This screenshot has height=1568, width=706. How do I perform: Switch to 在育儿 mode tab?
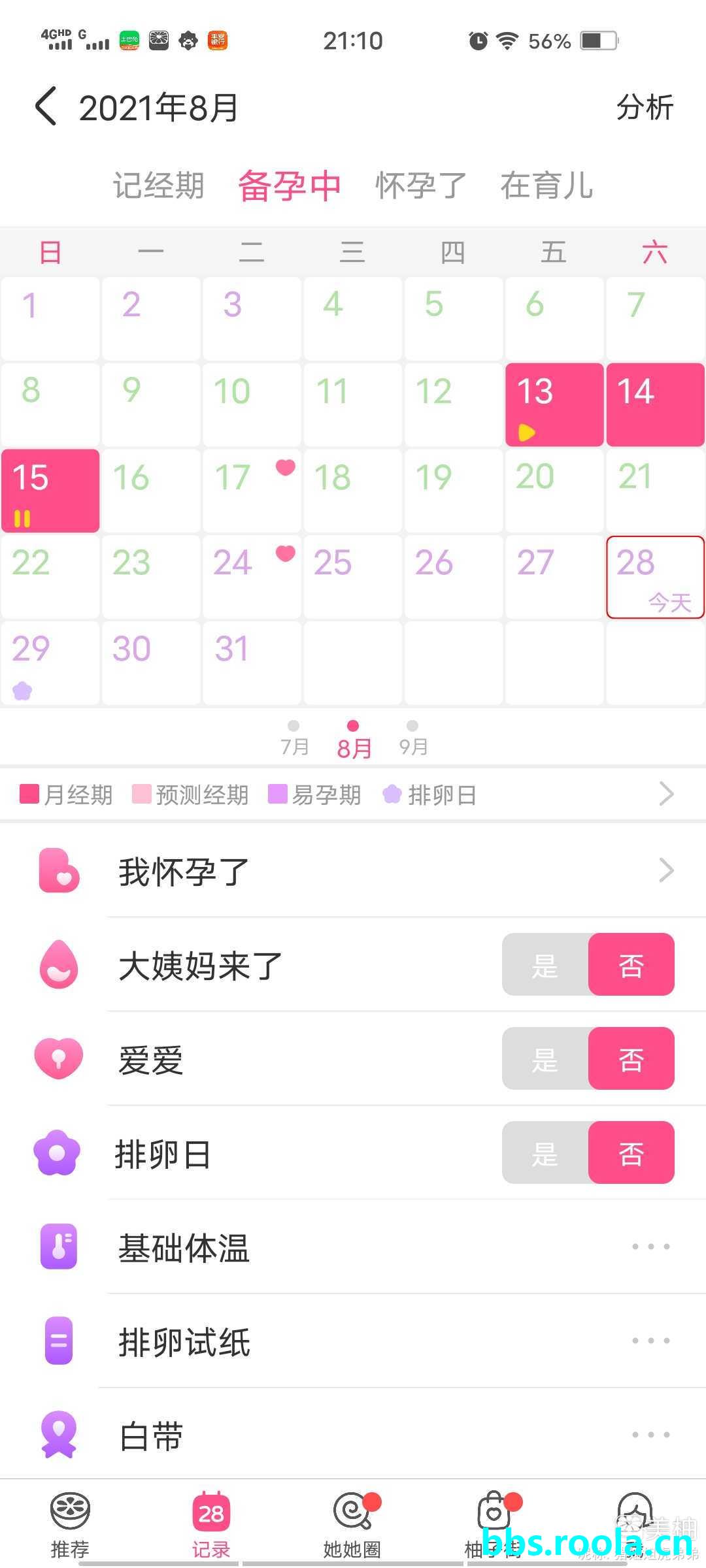click(546, 186)
